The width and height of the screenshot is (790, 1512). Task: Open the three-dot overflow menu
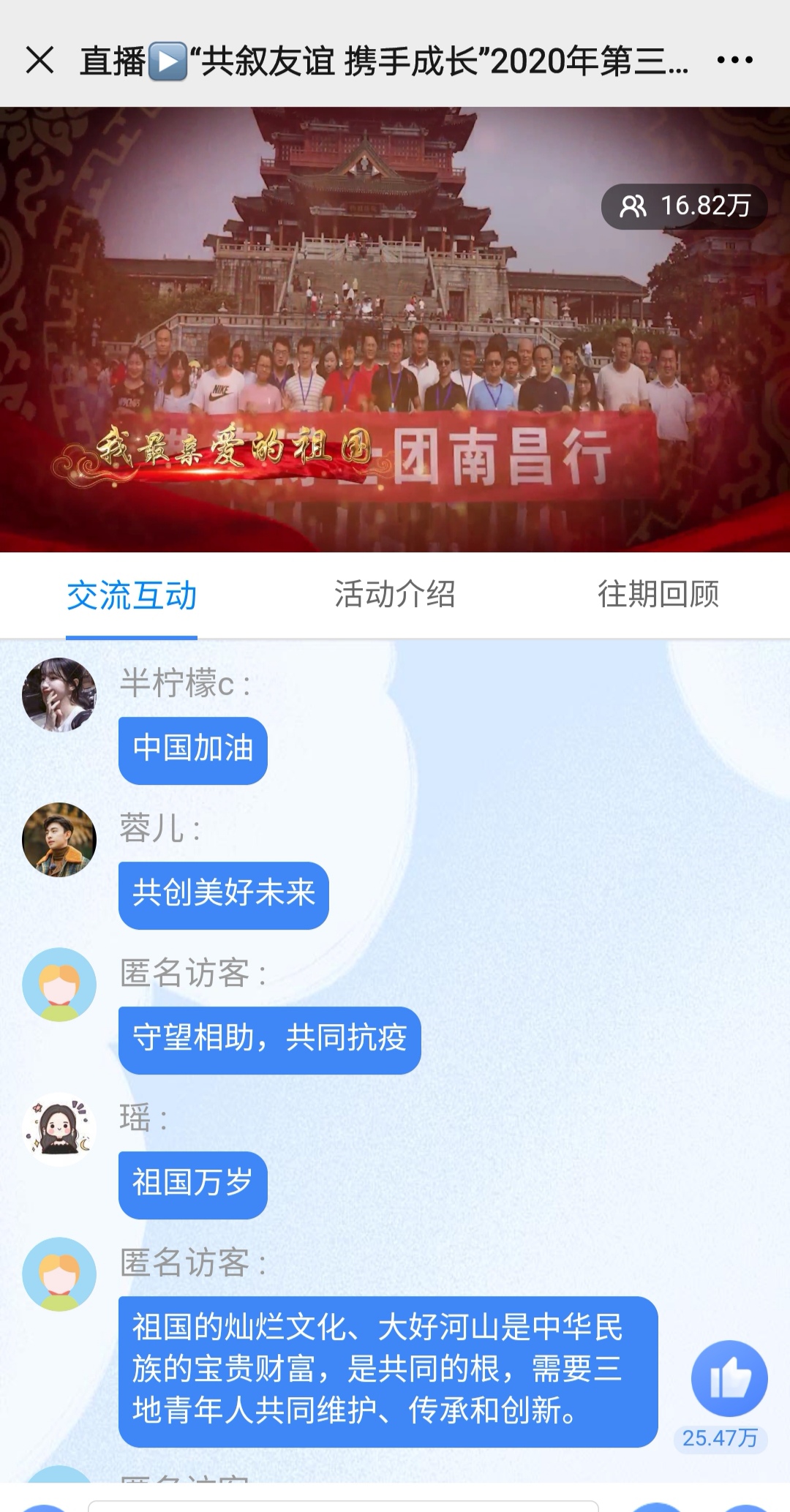[734, 60]
